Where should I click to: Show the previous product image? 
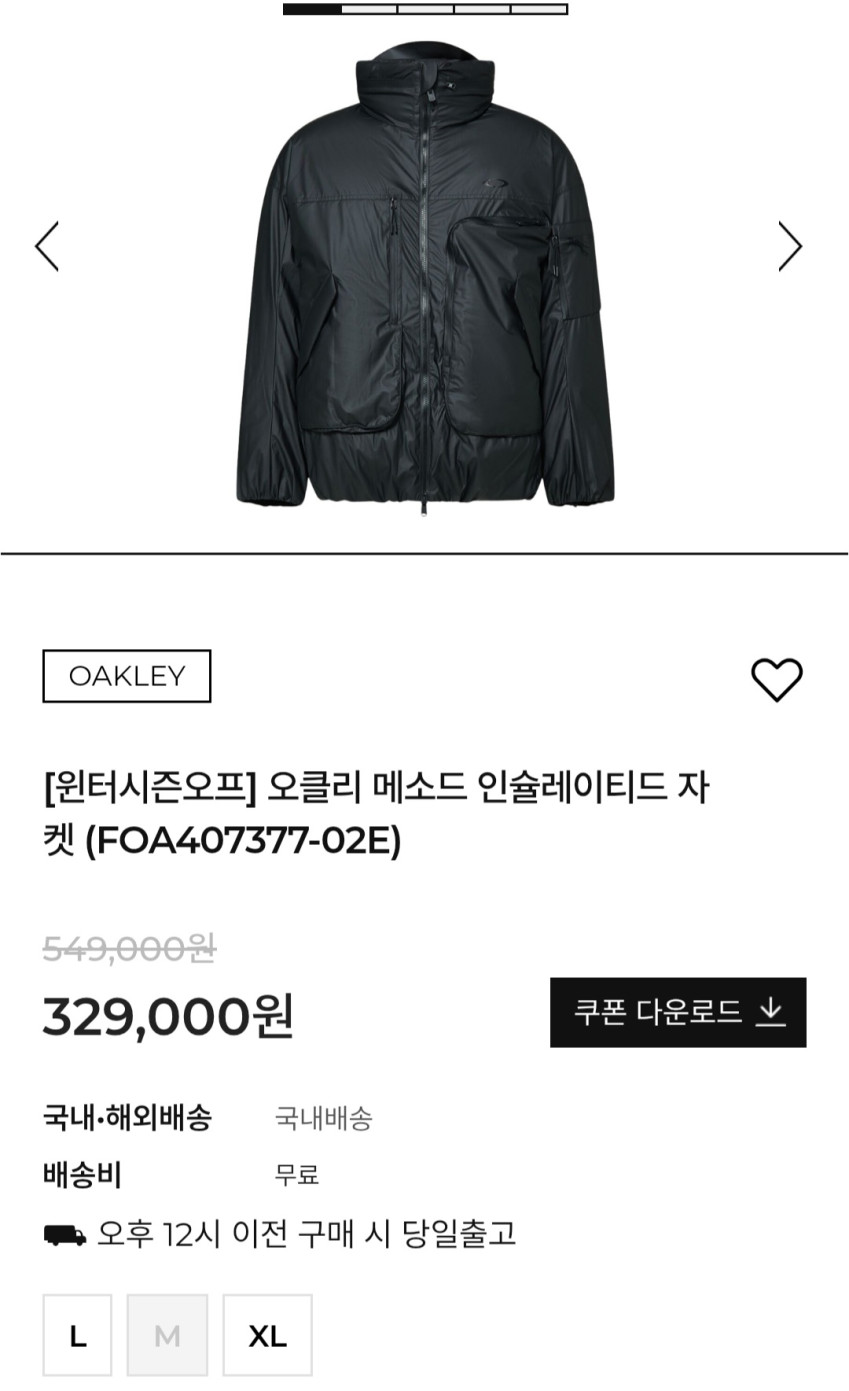47,246
